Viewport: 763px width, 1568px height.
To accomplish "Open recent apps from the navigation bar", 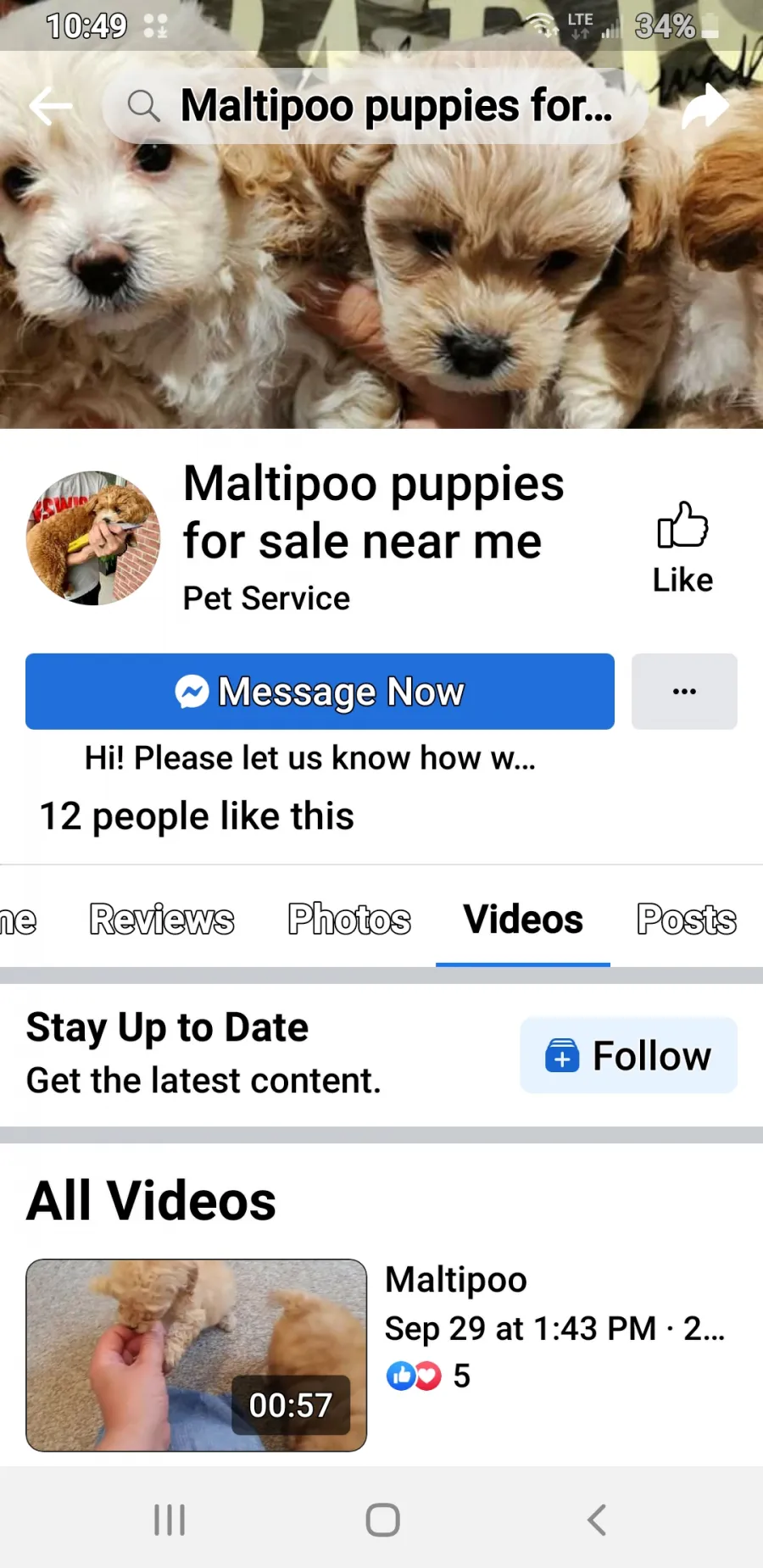I will [170, 1520].
